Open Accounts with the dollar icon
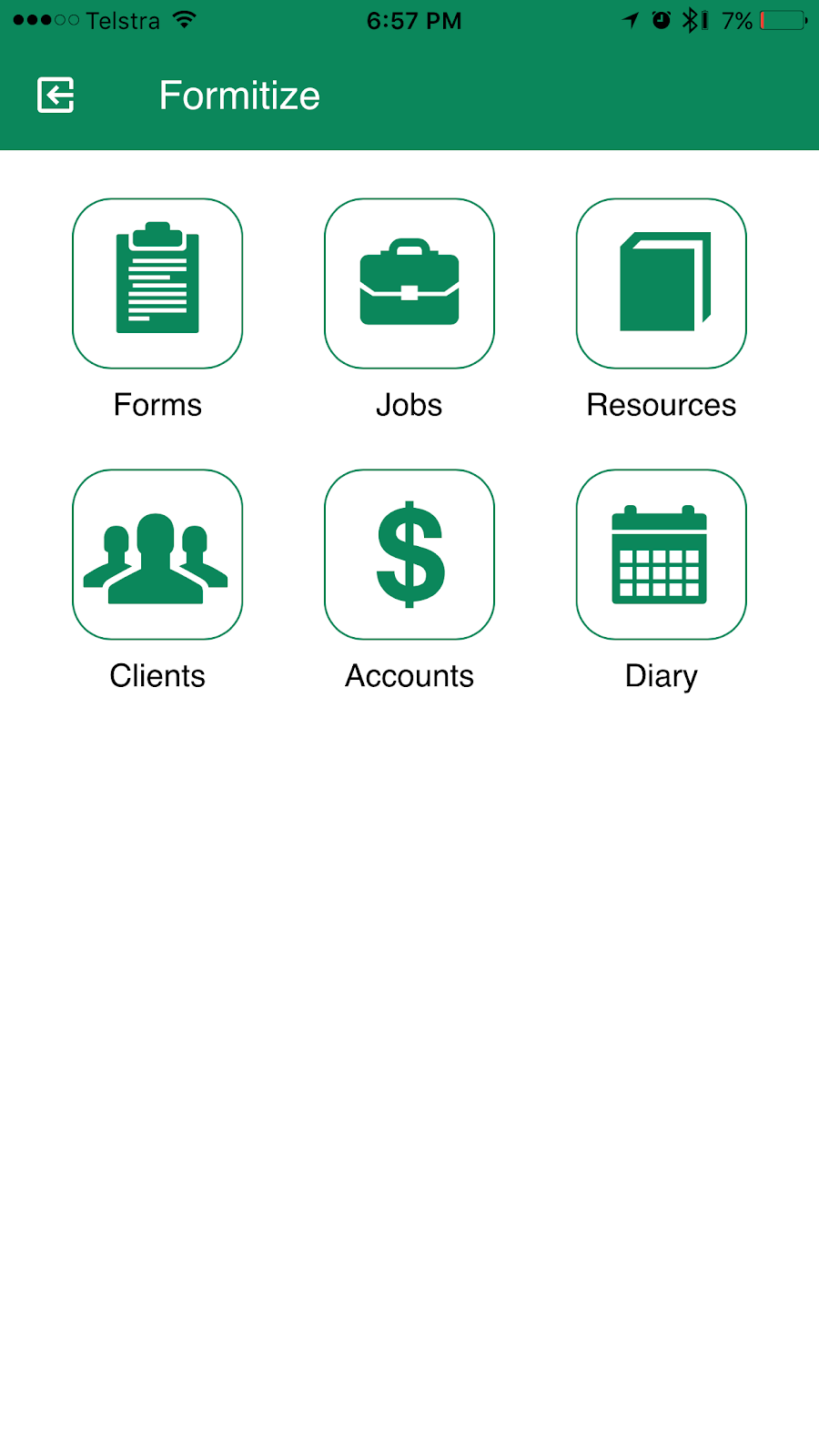The height and width of the screenshot is (1456, 819). coord(409,554)
